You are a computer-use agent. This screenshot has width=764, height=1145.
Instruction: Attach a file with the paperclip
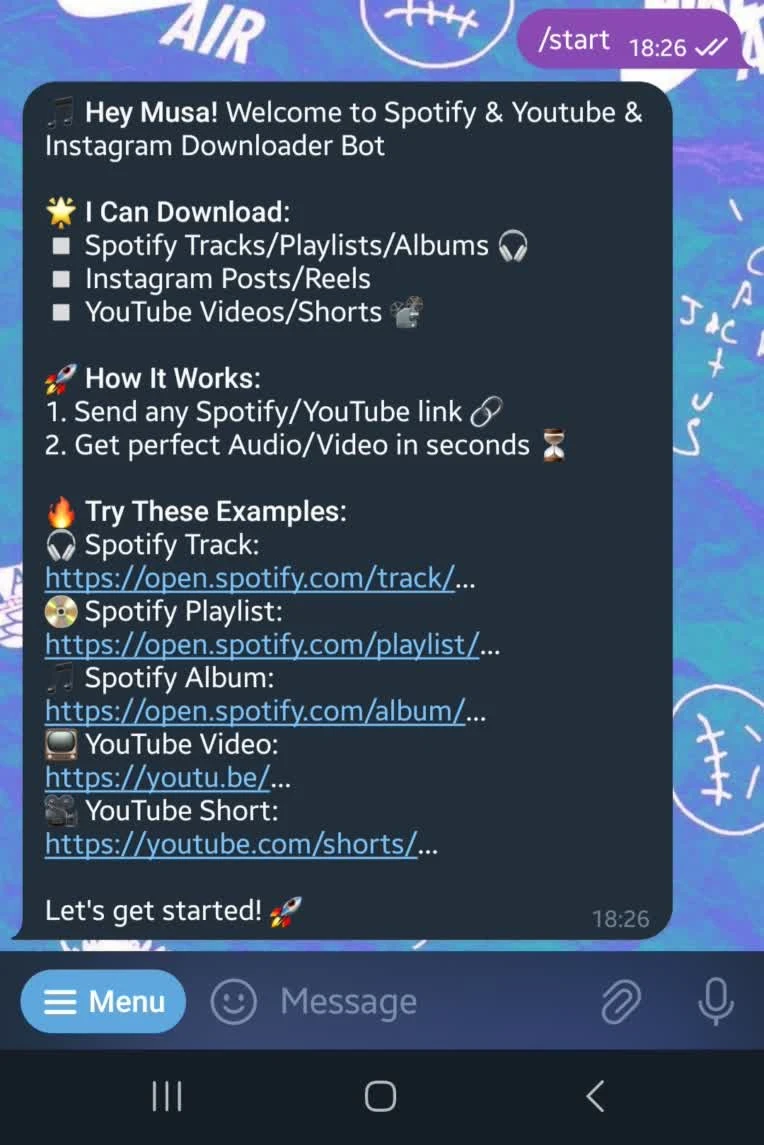(621, 1001)
